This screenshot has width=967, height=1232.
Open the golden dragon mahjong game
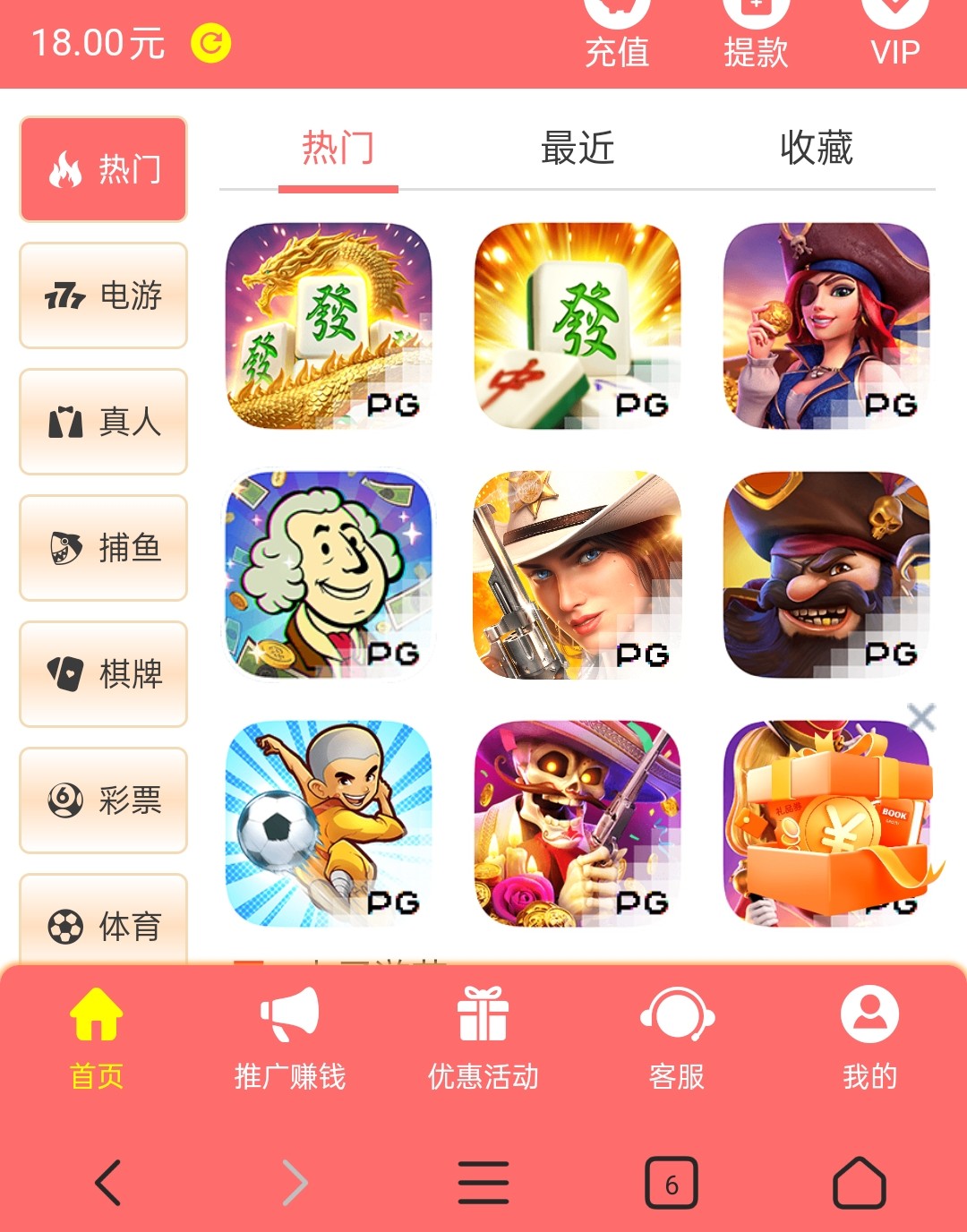[329, 326]
